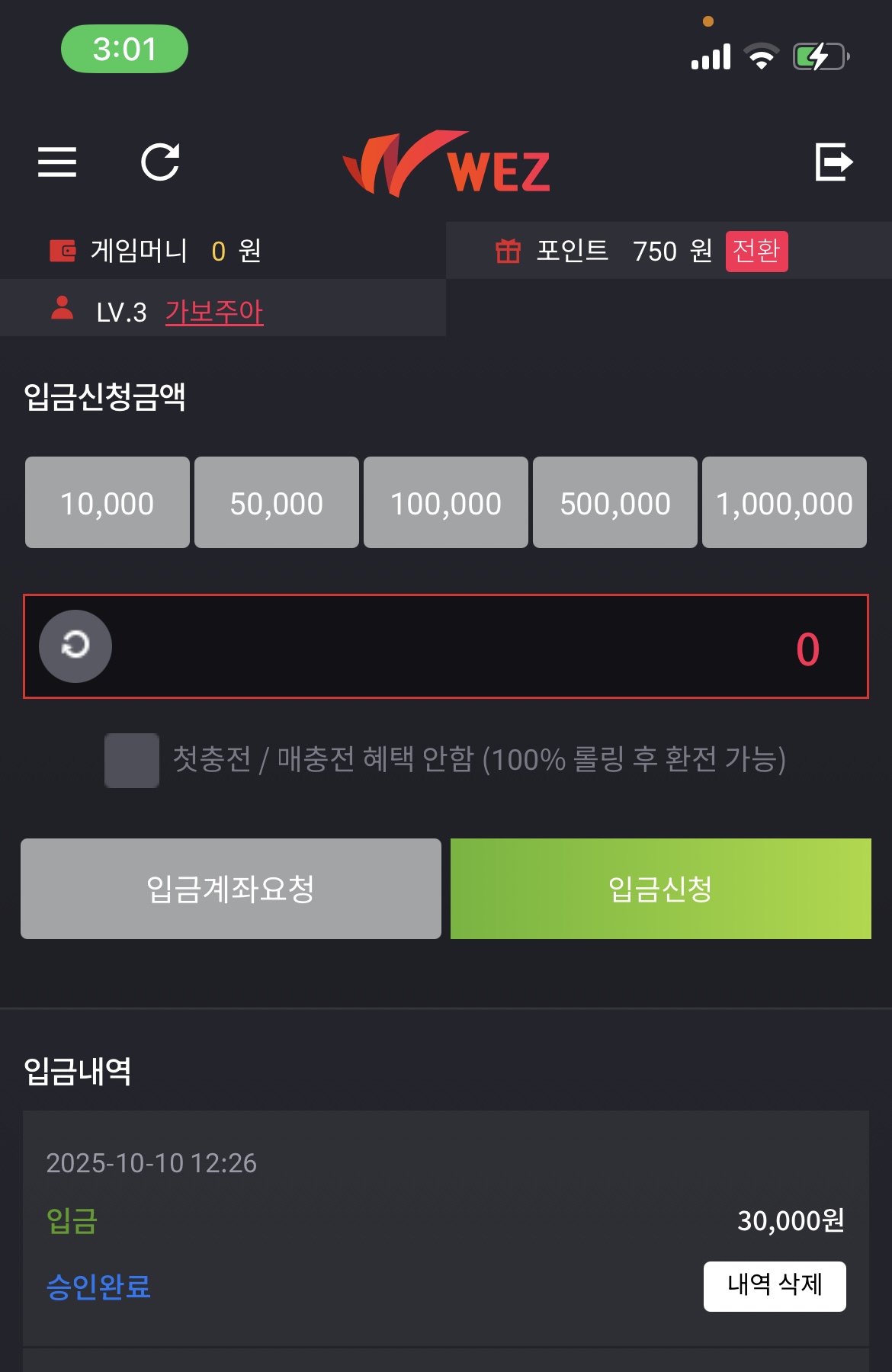
Task: Log out using the exit icon
Action: [833, 162]
